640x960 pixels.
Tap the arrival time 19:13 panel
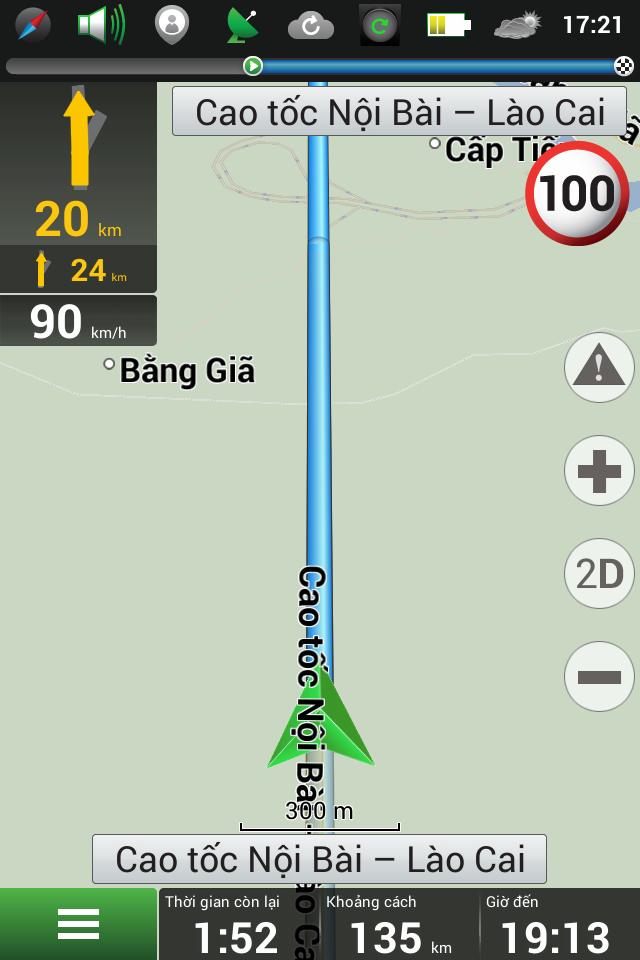click(558, 925)
